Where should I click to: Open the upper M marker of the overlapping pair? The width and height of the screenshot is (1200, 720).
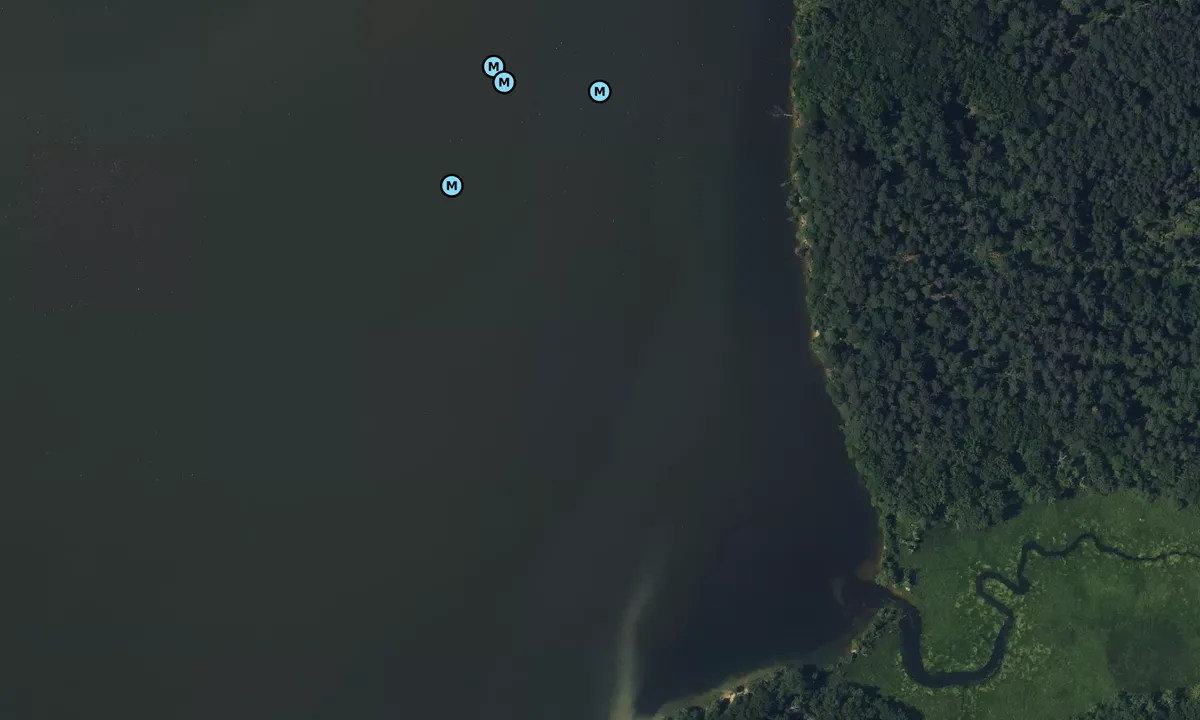tap(491, 65)
